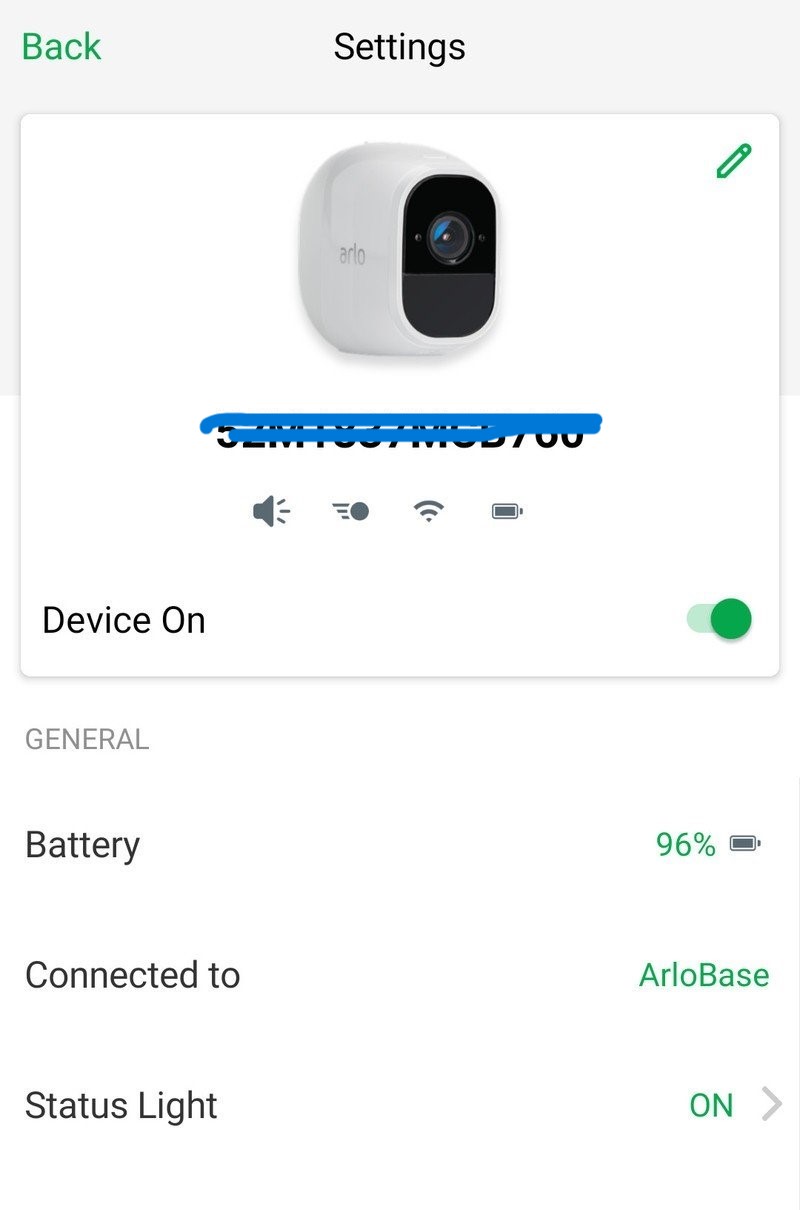
Task: Tap the battery status icon below camera name
Action: click(x=506, y=510)
